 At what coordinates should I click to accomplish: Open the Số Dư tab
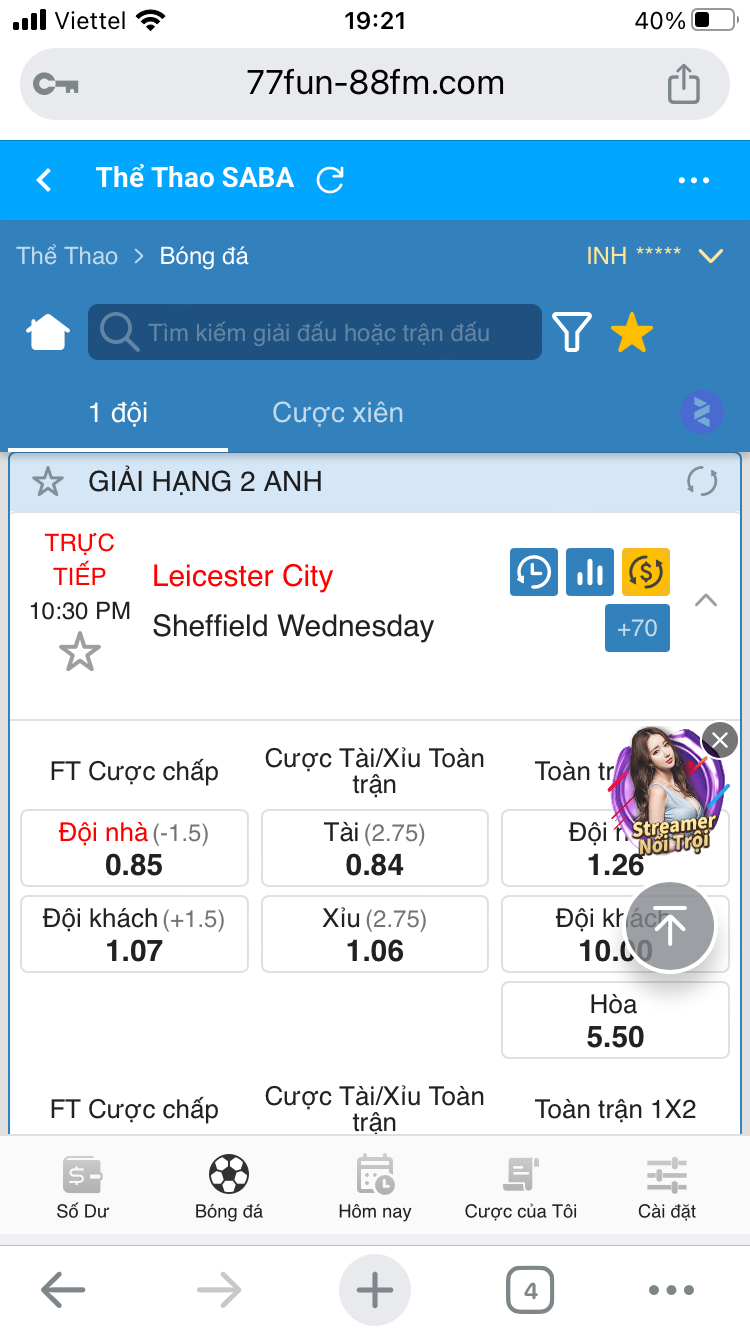click(x=82, y=1186)
